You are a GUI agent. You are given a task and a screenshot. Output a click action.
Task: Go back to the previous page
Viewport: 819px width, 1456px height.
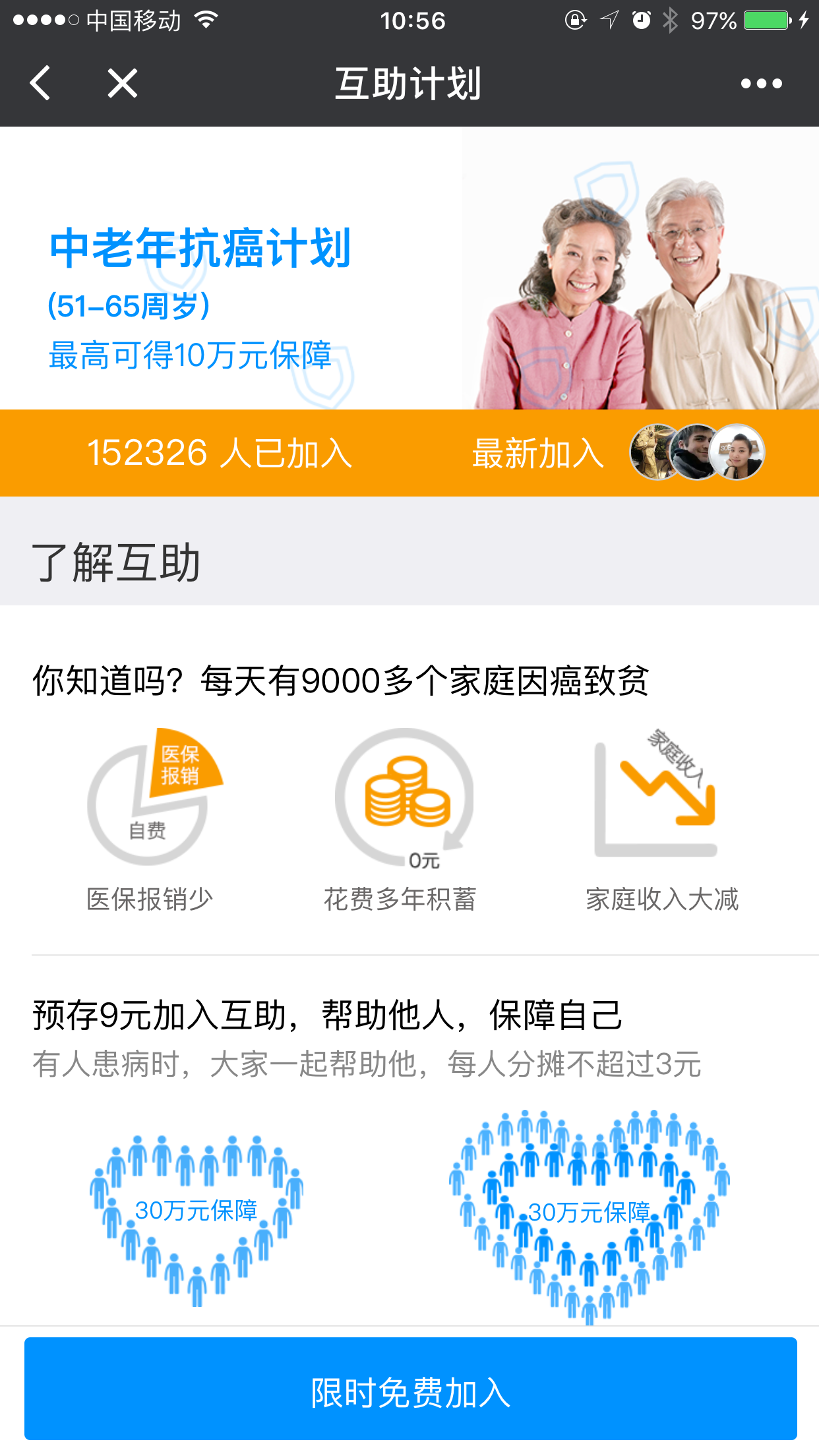41,84
